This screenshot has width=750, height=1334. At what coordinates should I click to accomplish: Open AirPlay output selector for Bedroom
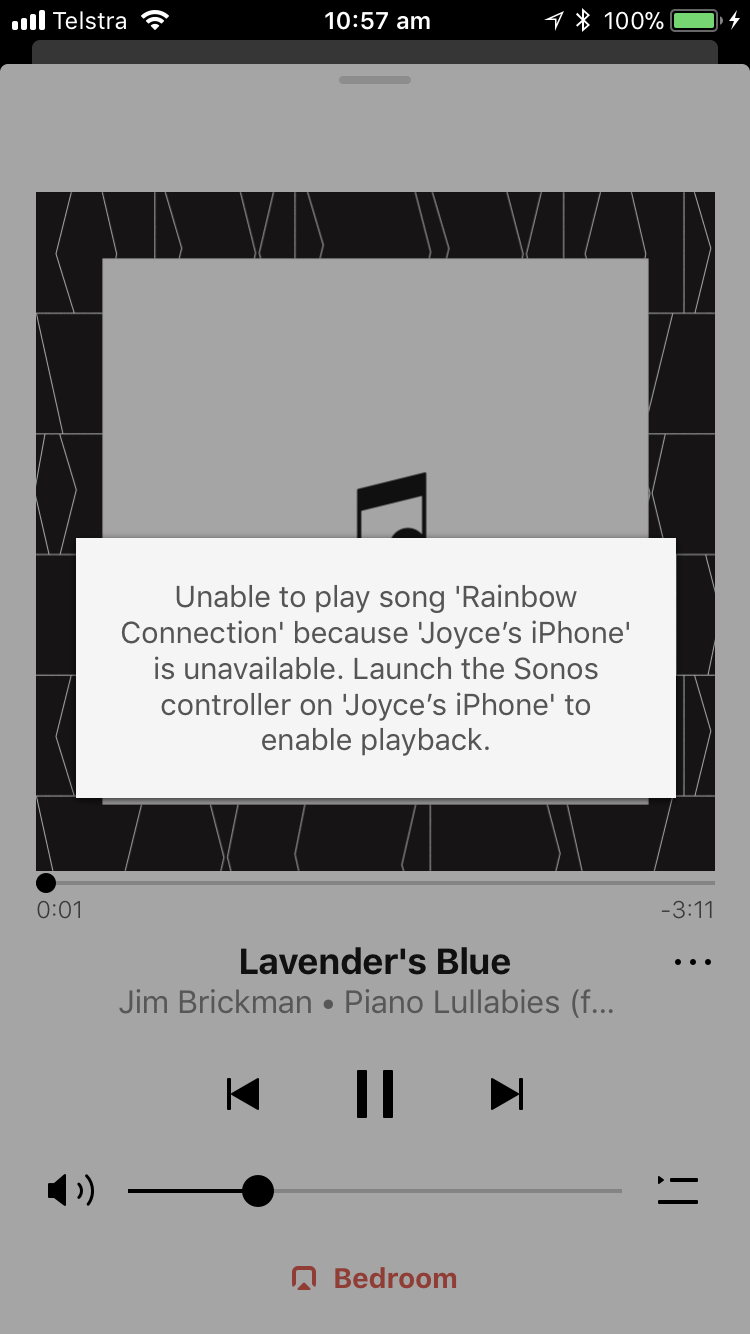(374, 1278)
